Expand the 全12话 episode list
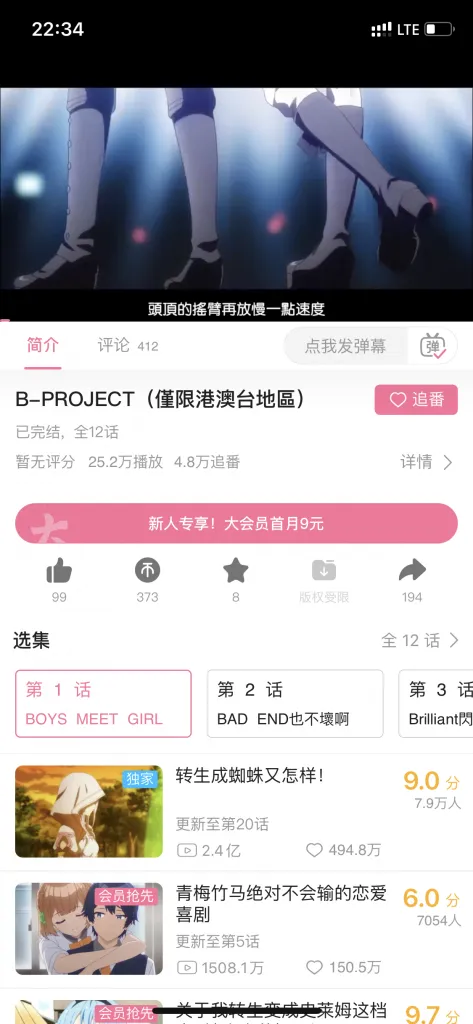Screen dimensions: 473x1024 [x=420, y=641]
